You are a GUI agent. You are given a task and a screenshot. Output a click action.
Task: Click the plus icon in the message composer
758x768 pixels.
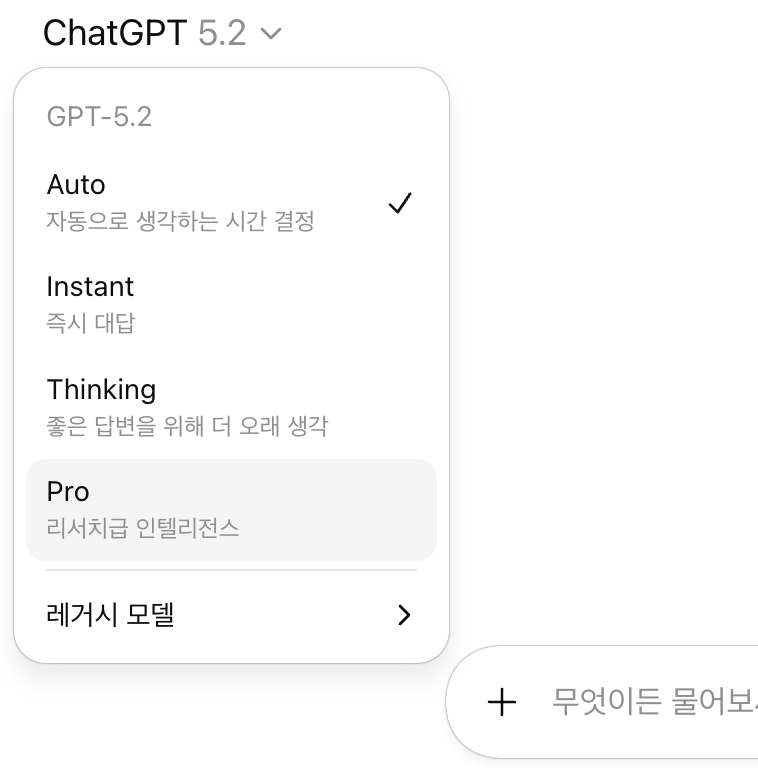click(501, 702)
